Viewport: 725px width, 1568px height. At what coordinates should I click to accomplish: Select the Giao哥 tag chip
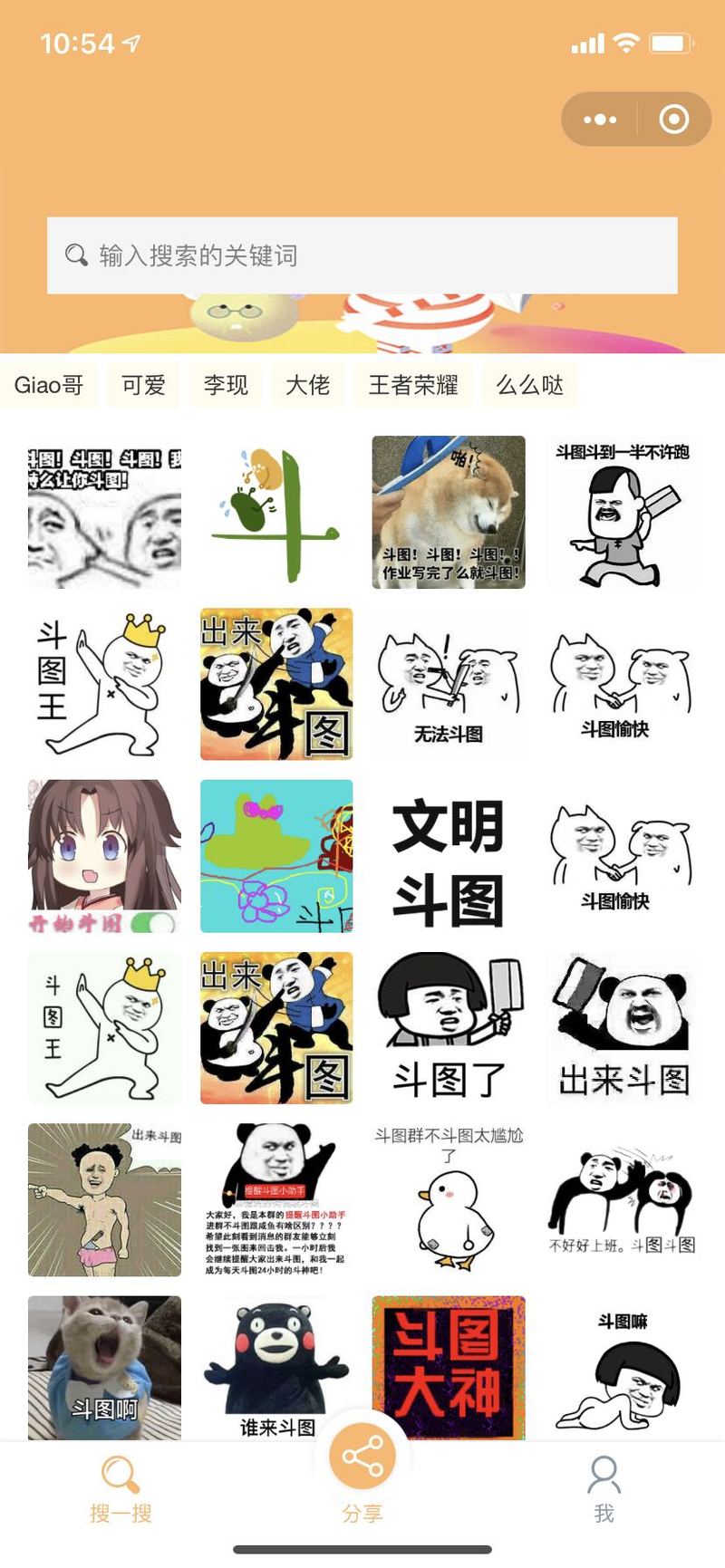click(x=49, y=385)
